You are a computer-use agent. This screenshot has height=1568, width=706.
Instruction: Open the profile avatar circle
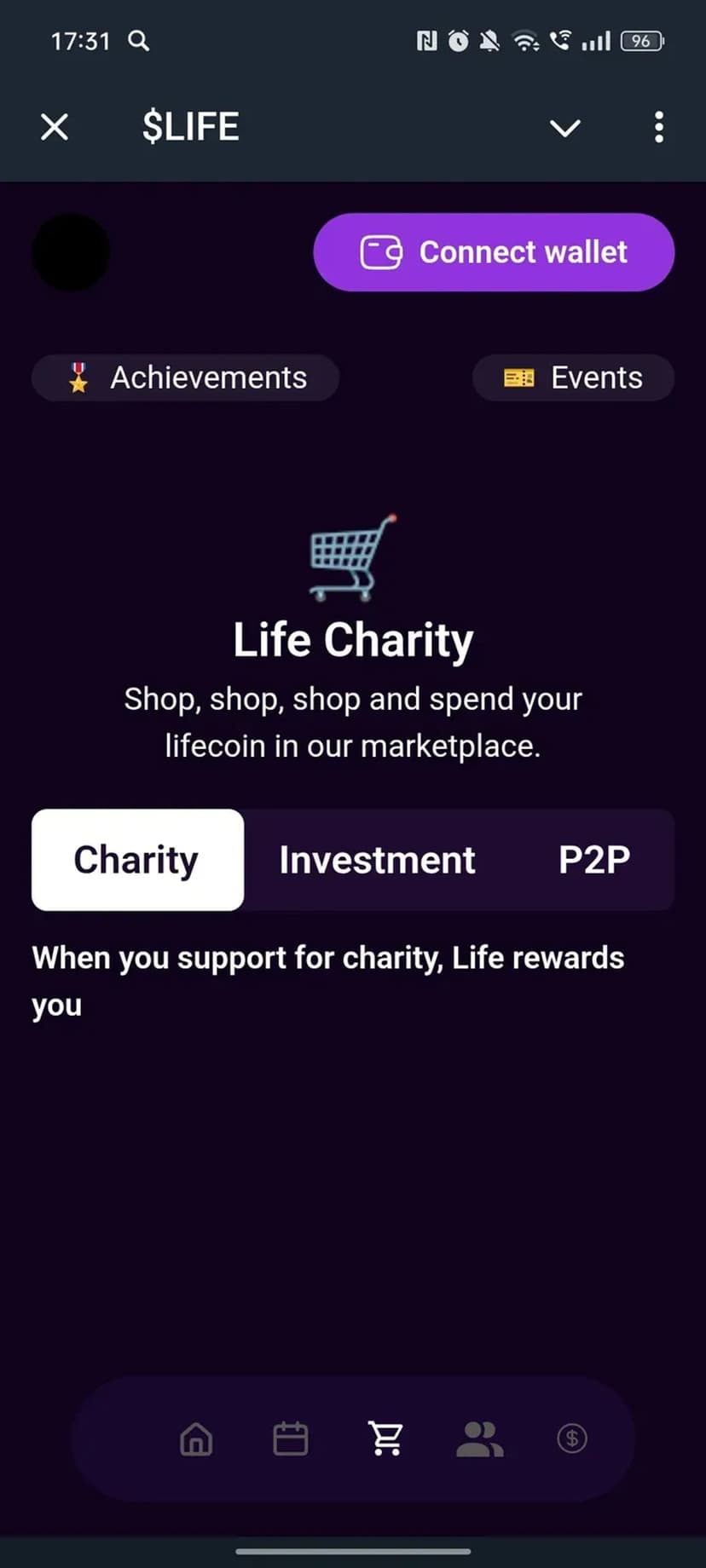point(71,252)
